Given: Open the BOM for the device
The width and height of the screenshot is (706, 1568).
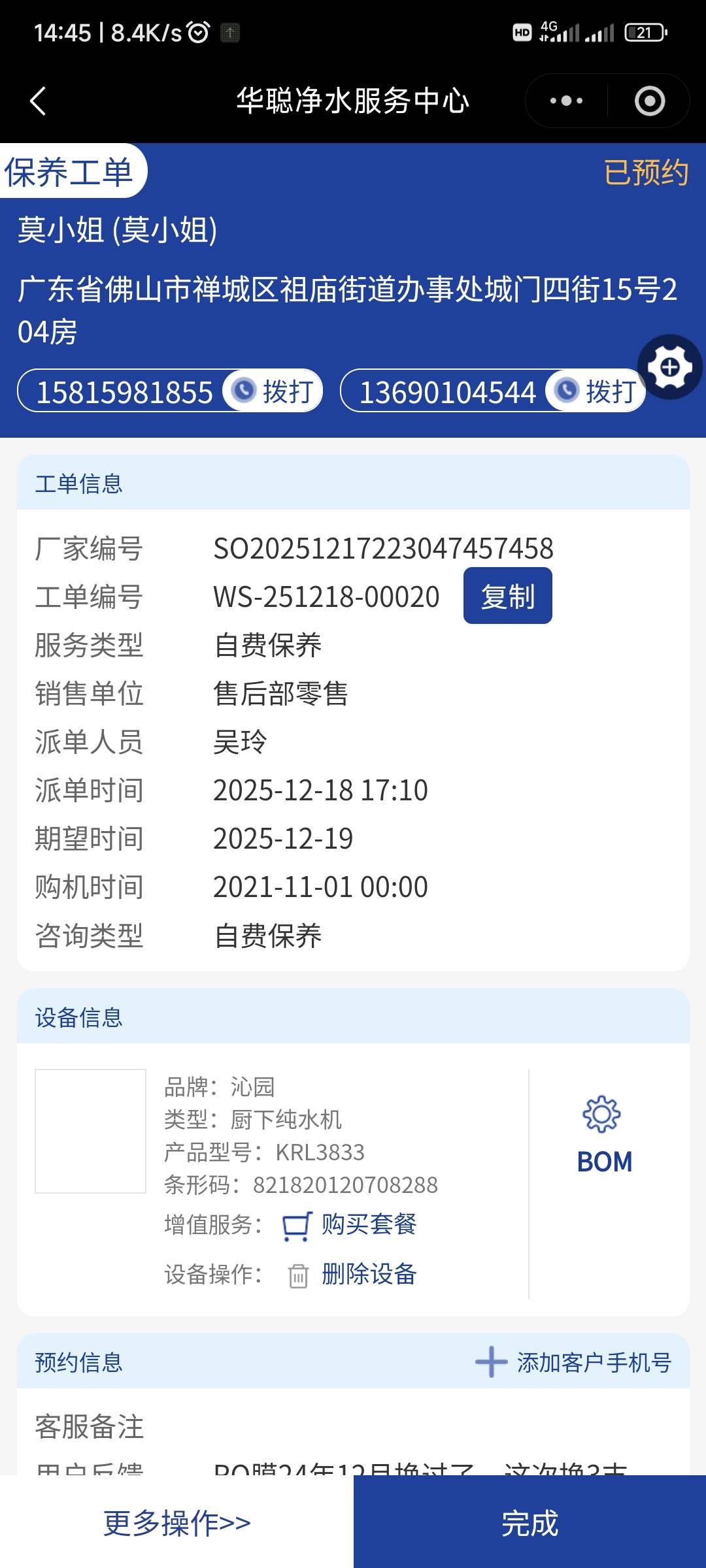Looking at the screenshot, I should (605, 1135).
